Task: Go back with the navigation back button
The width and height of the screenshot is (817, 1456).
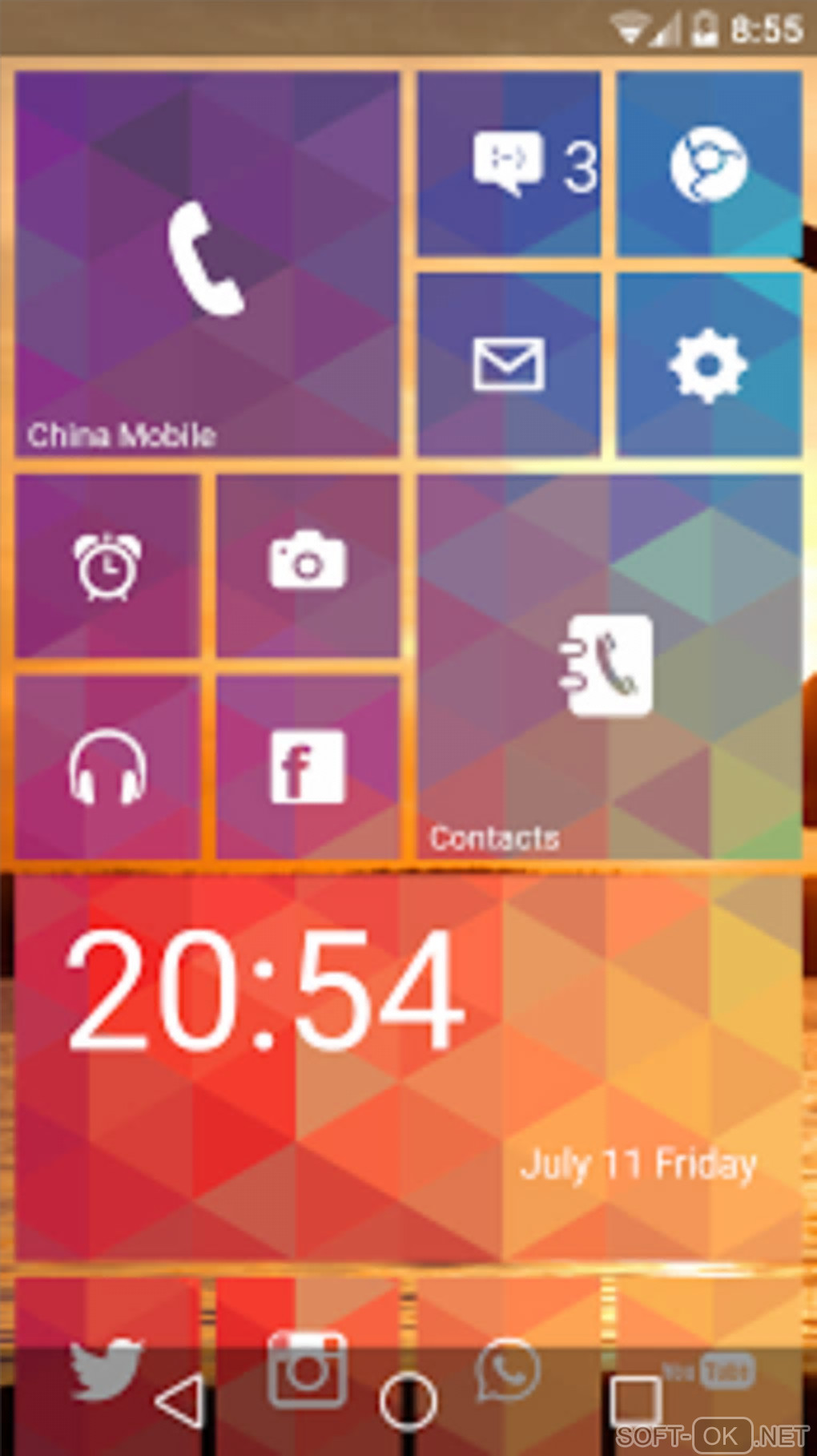Action: [179, 1401]
